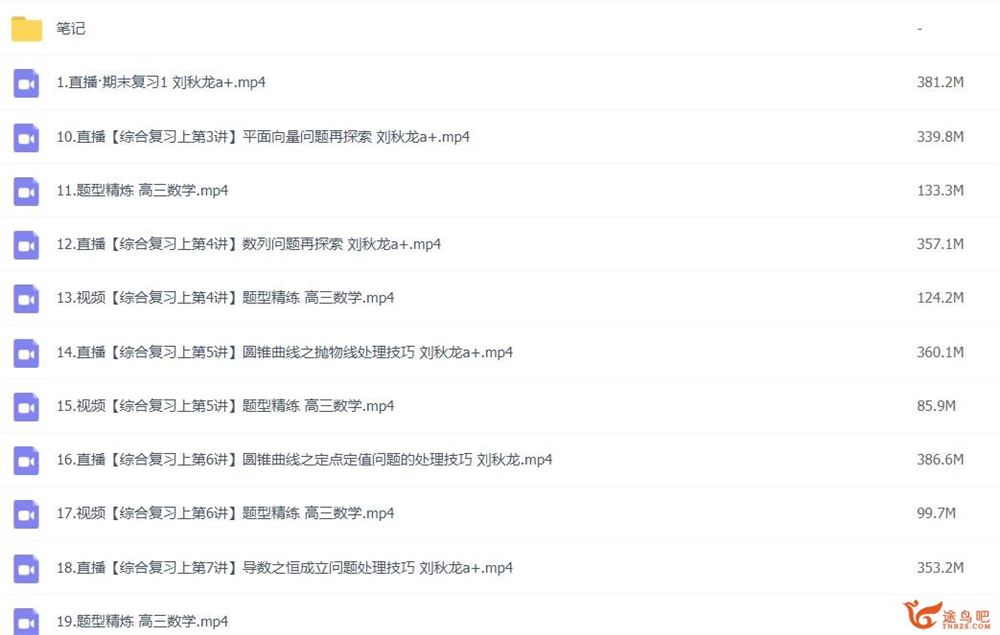Open 17.视频 综合复习上第6讲 题型精炼
The height and width of the screenshot is (635, 1000).
pos(225,514)
